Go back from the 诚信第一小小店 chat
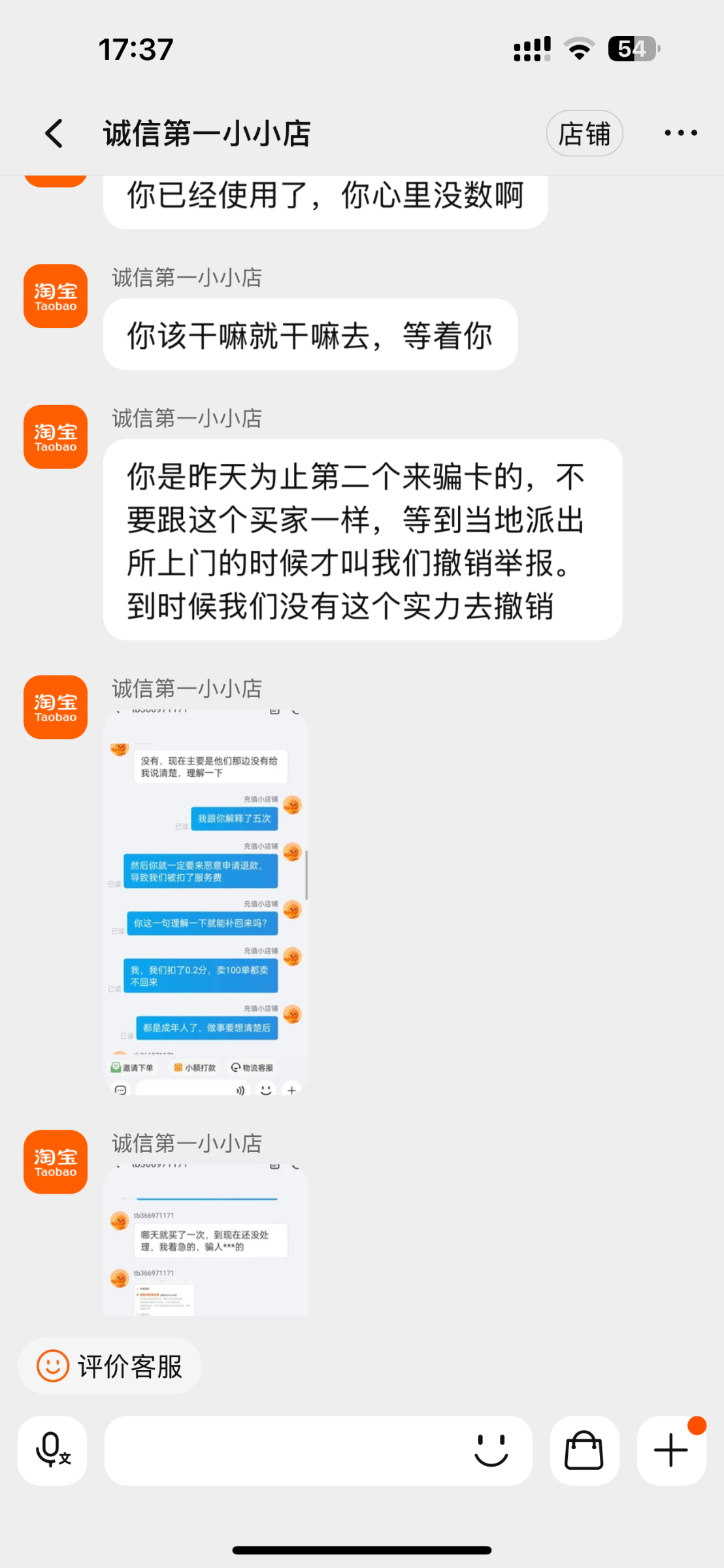The image size is (724, 1568). tap(54, 133)
